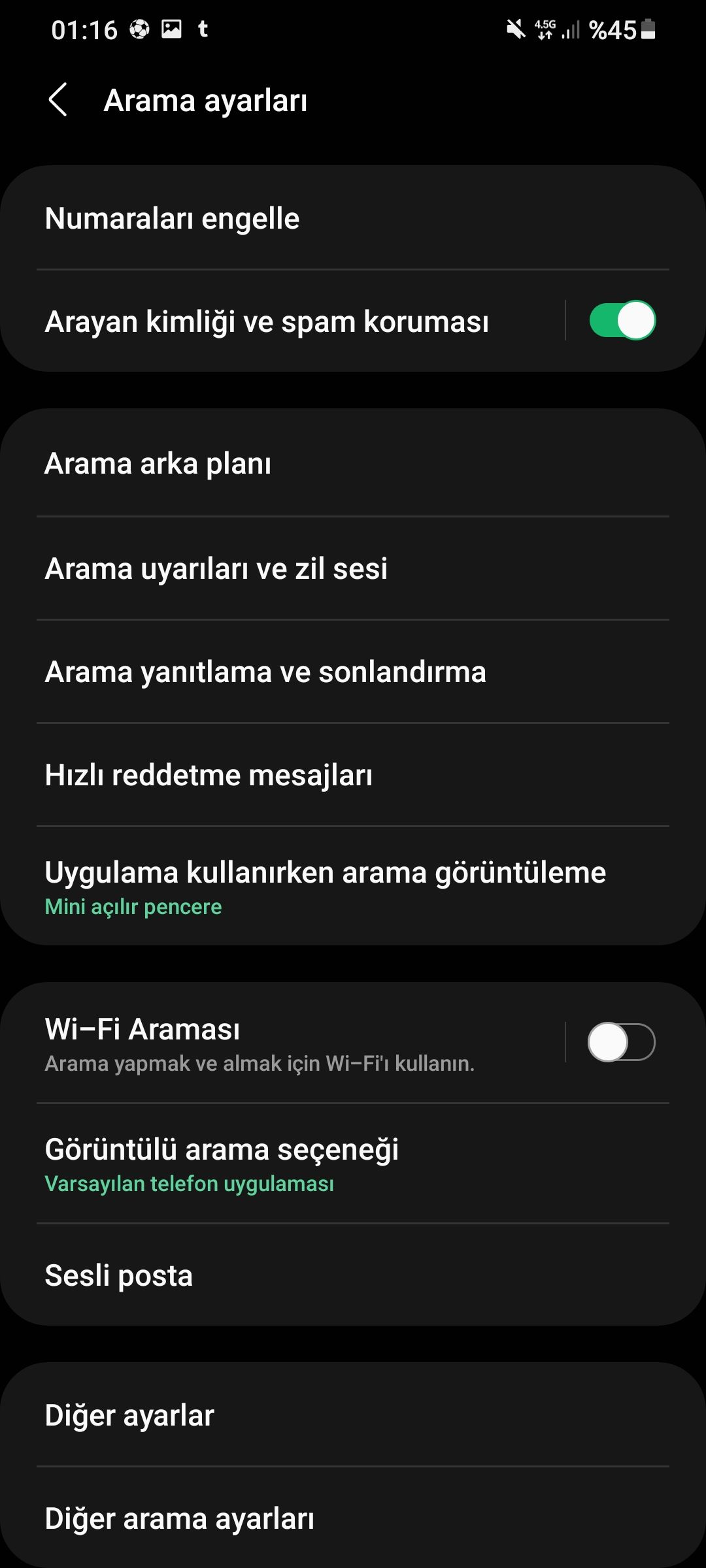Go back from Arama ayarları
The height and width of the screenshot is (1568, 706).
58,100
